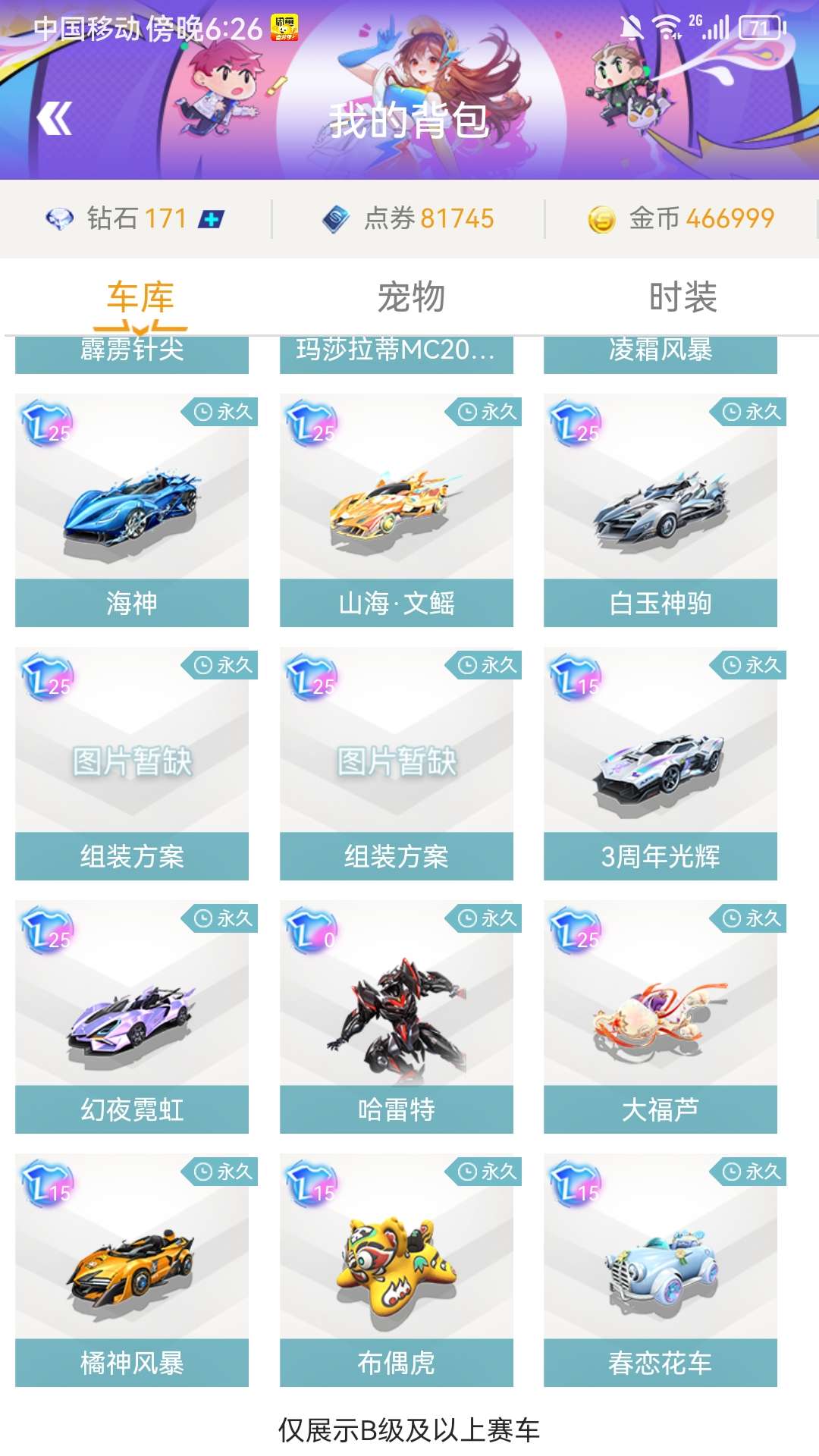819x1456 pixels.
Task: Open the 春恋花车 car card
Action: point(661,1269)
